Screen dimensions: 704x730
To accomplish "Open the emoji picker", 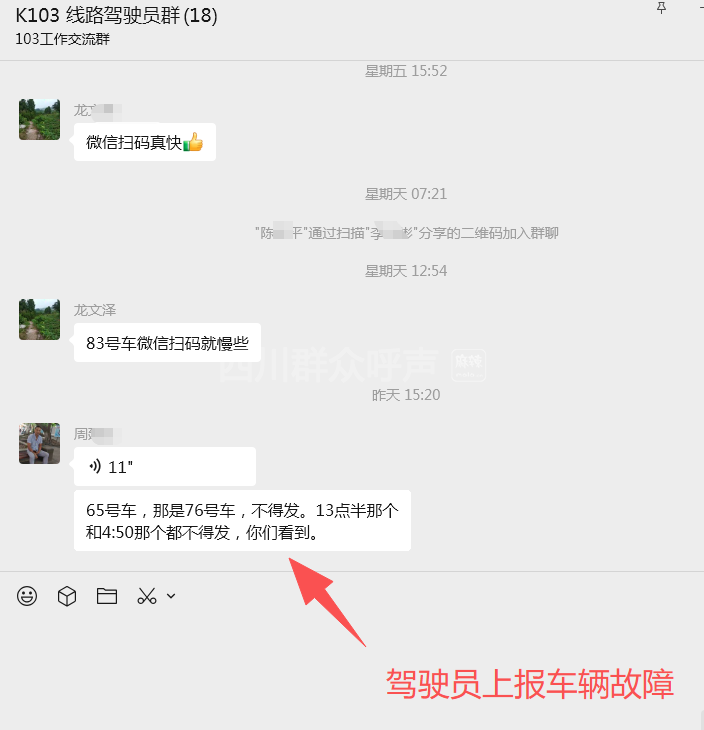I will (x=27, y=596).
